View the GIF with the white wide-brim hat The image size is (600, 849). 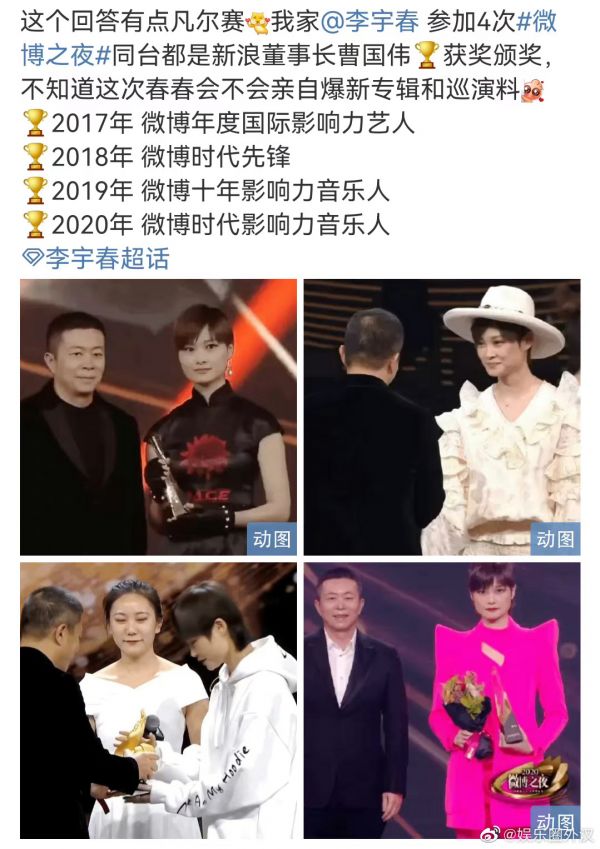(x=441, y=417)
